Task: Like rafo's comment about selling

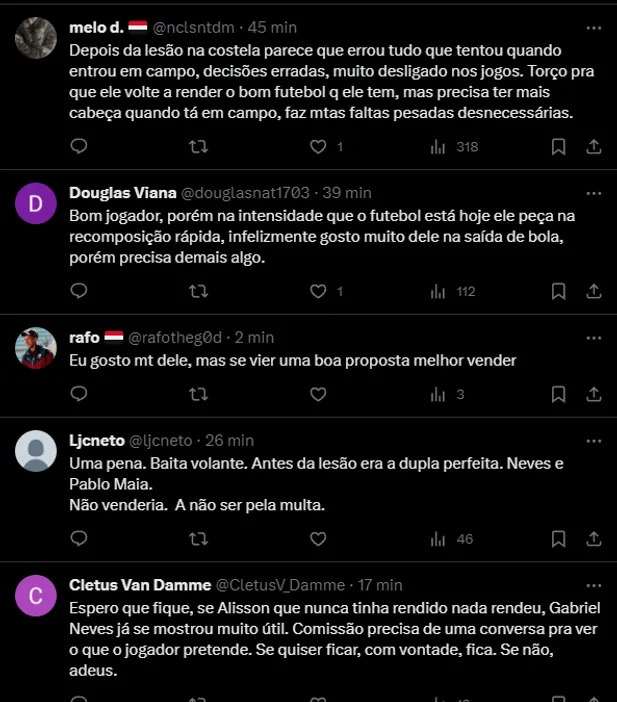Action: 319,395
